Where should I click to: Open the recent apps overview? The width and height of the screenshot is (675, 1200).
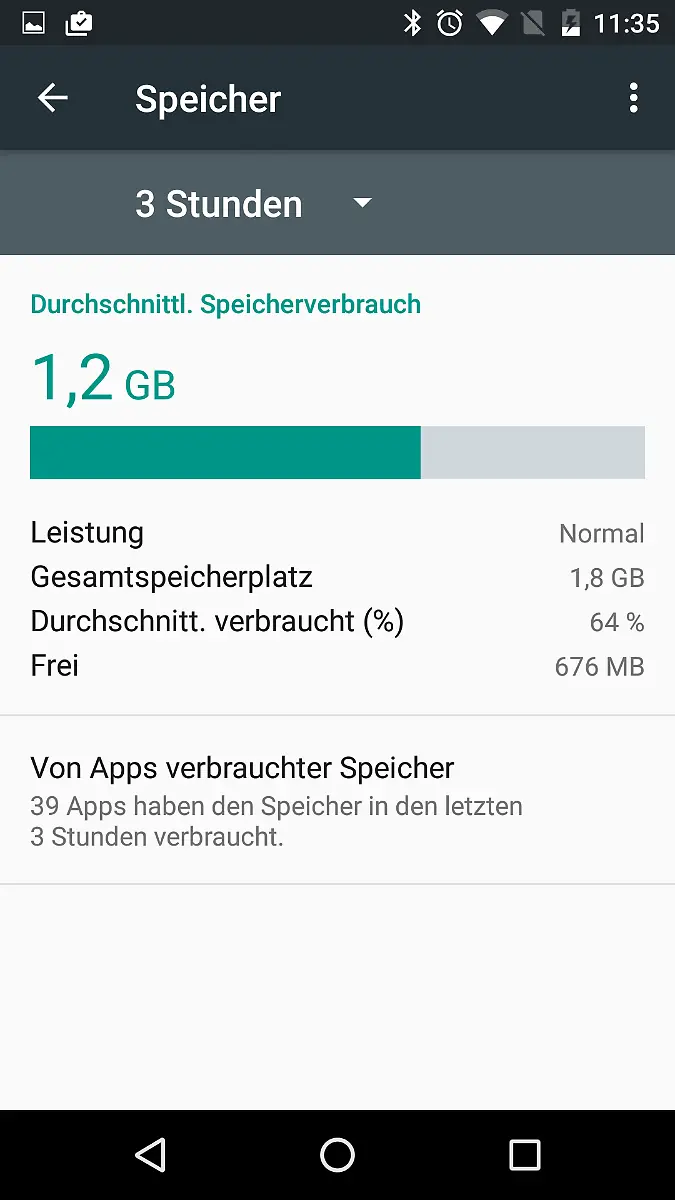coord(524,1155)
